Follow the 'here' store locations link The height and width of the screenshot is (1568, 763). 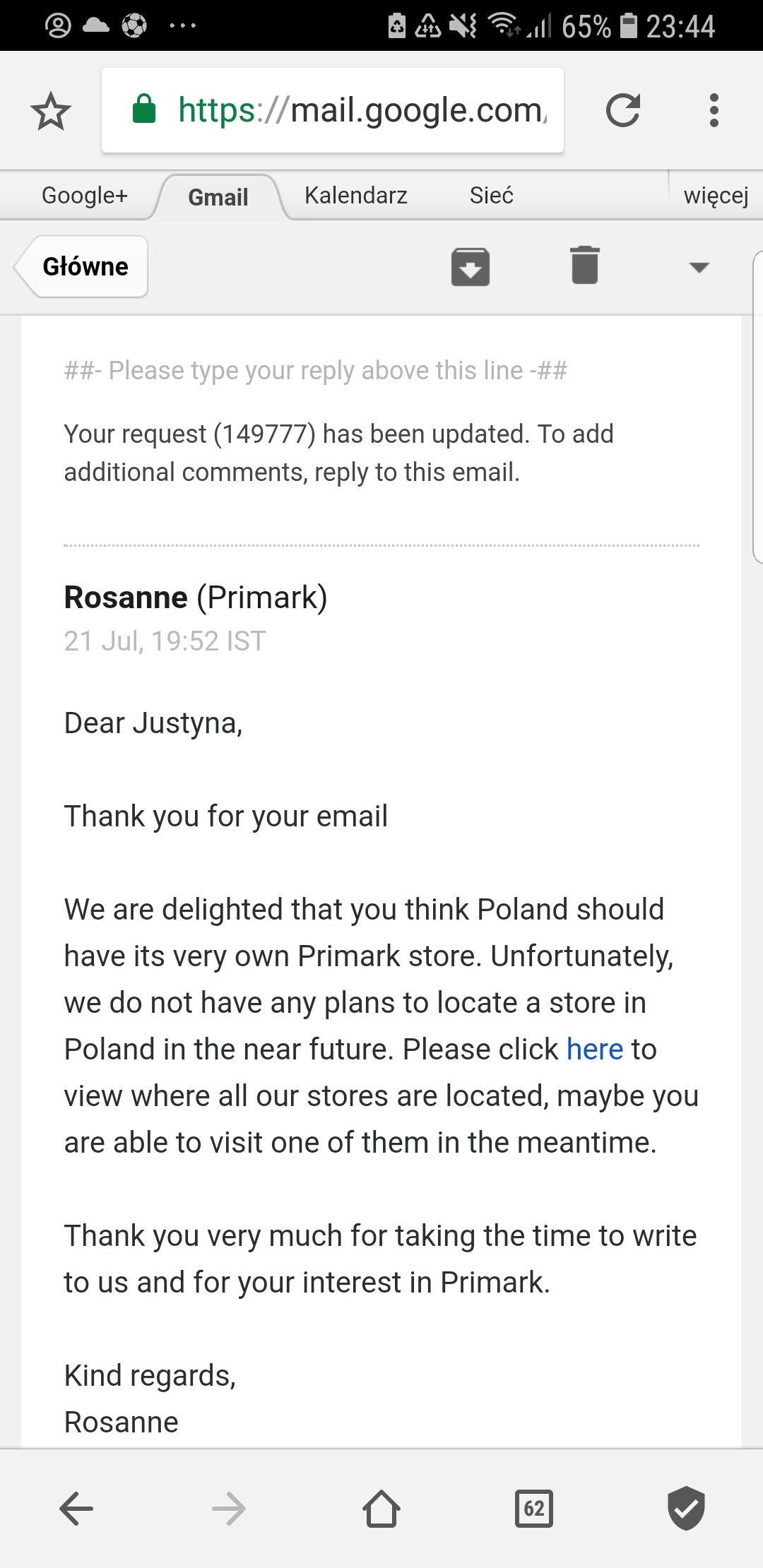click(595, 1050)
